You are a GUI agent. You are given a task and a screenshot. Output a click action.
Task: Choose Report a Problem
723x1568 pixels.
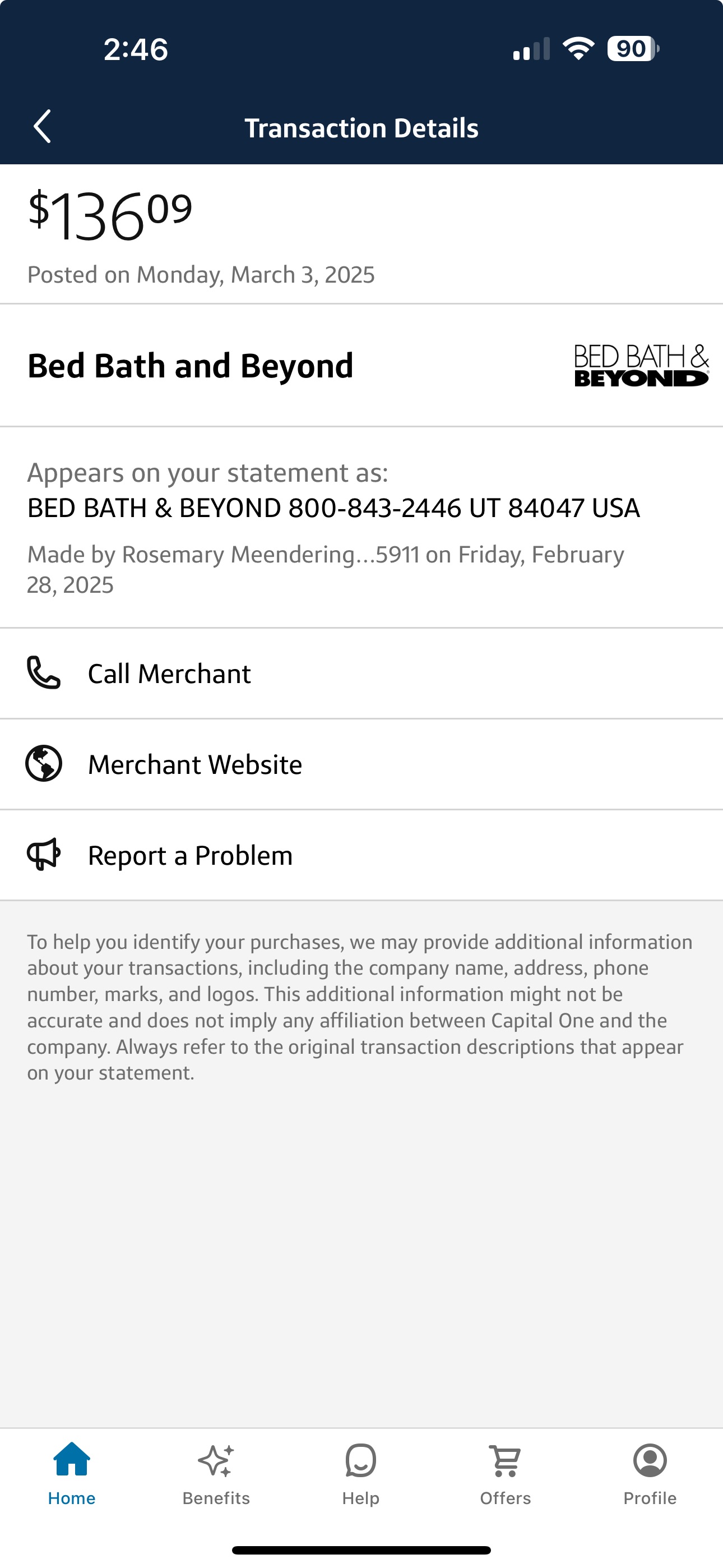pos(361,855)
